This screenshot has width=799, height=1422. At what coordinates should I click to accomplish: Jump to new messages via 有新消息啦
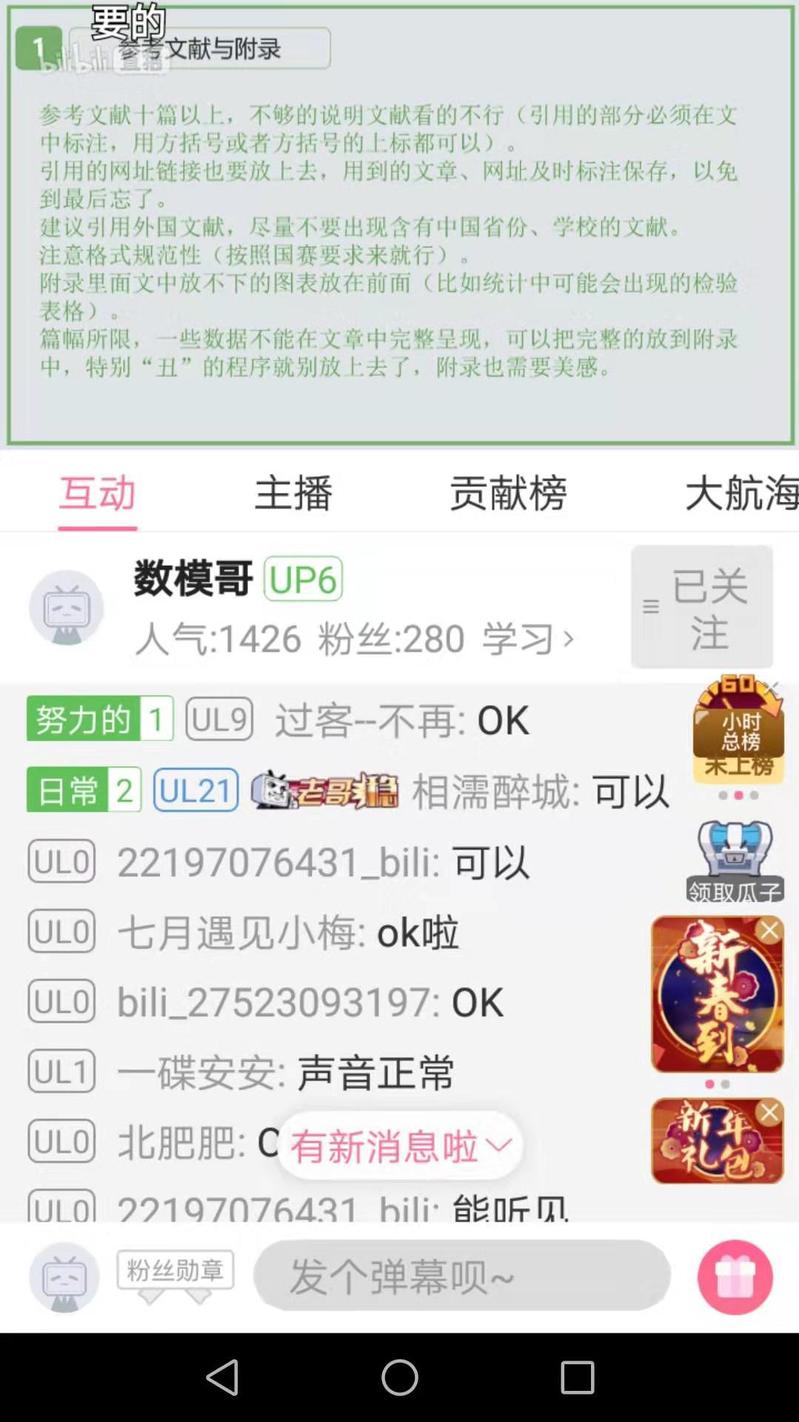pos(400,1145)
